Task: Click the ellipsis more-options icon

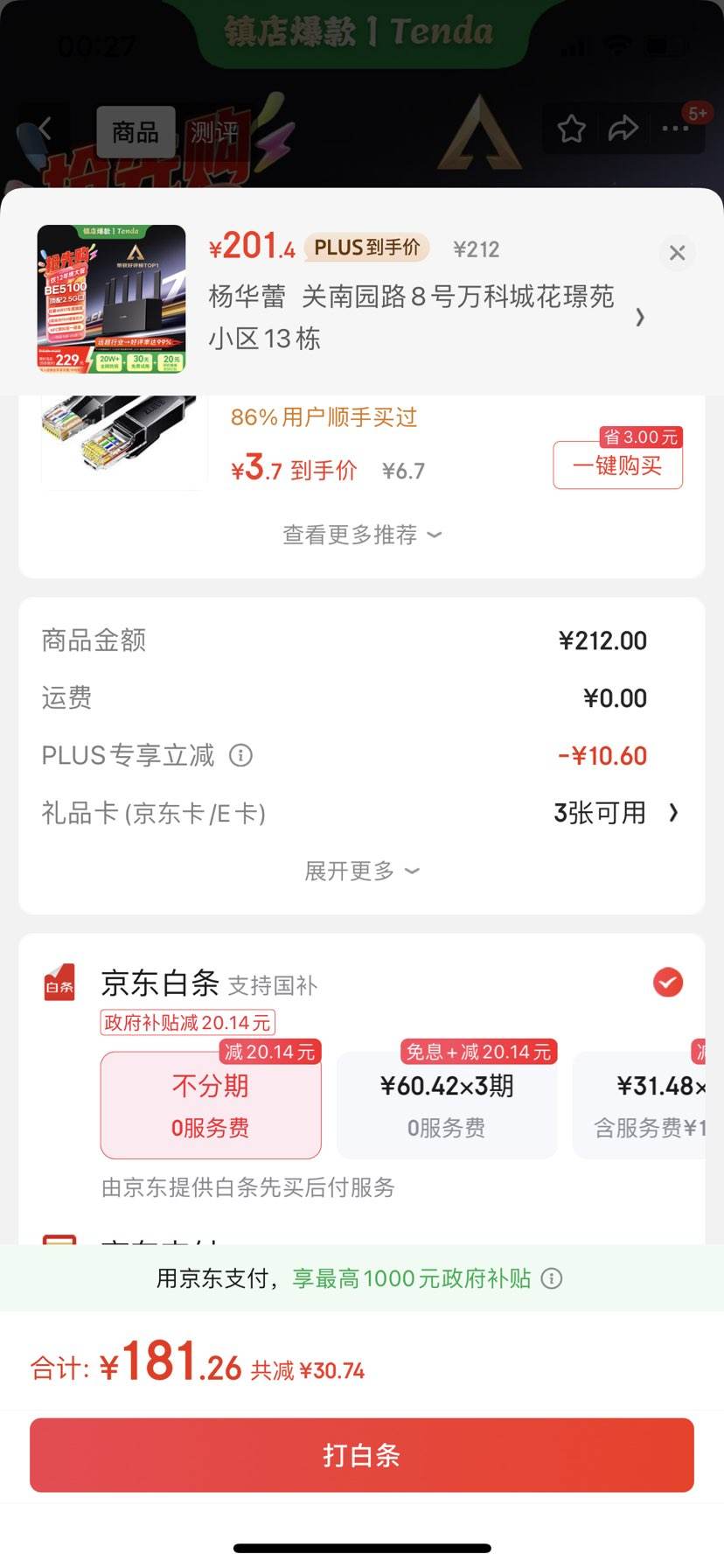Action: click(675, 129)
